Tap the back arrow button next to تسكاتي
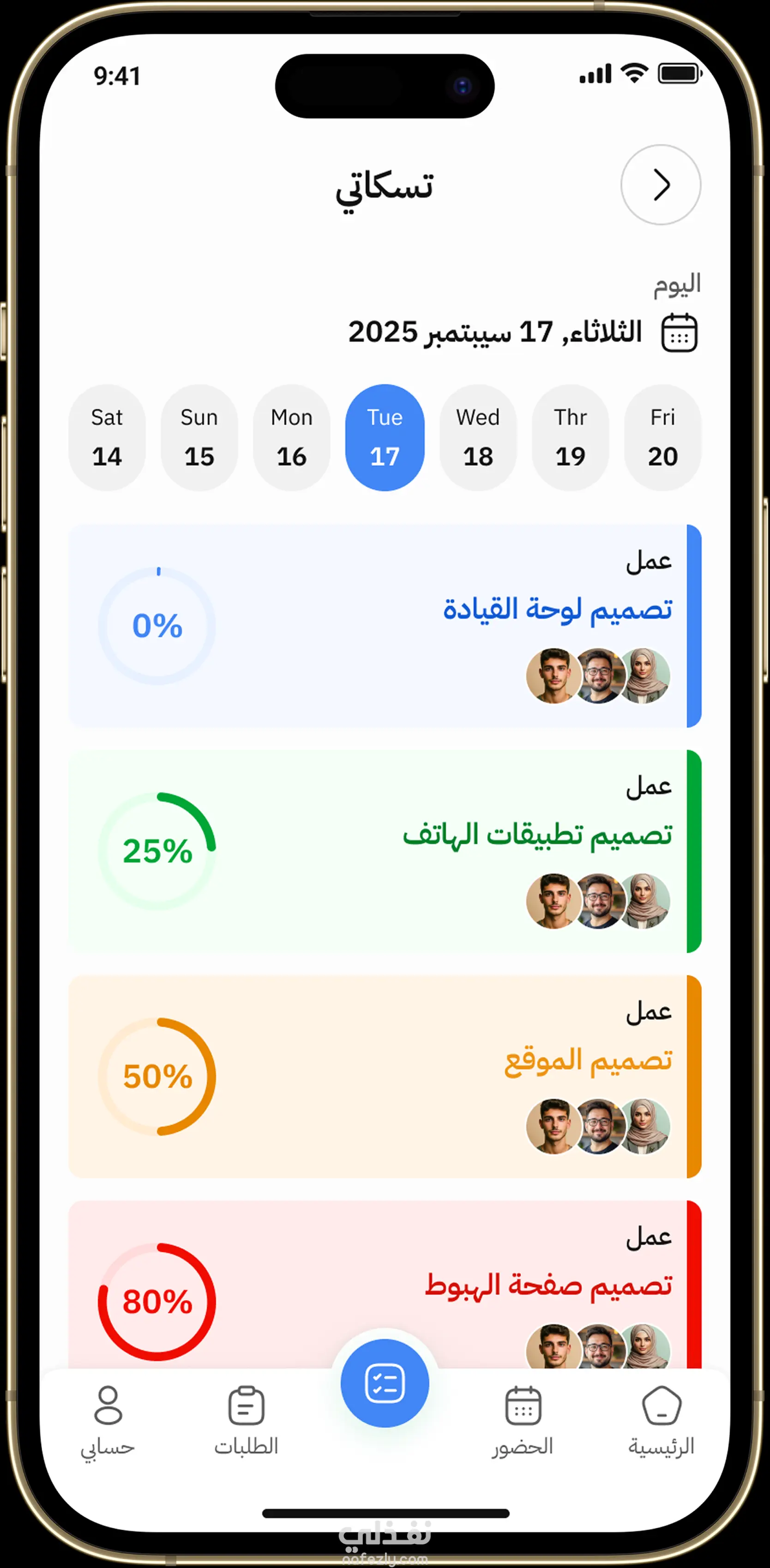The height and width of the screenshot is (1568, 770). (x=661, y=184)
